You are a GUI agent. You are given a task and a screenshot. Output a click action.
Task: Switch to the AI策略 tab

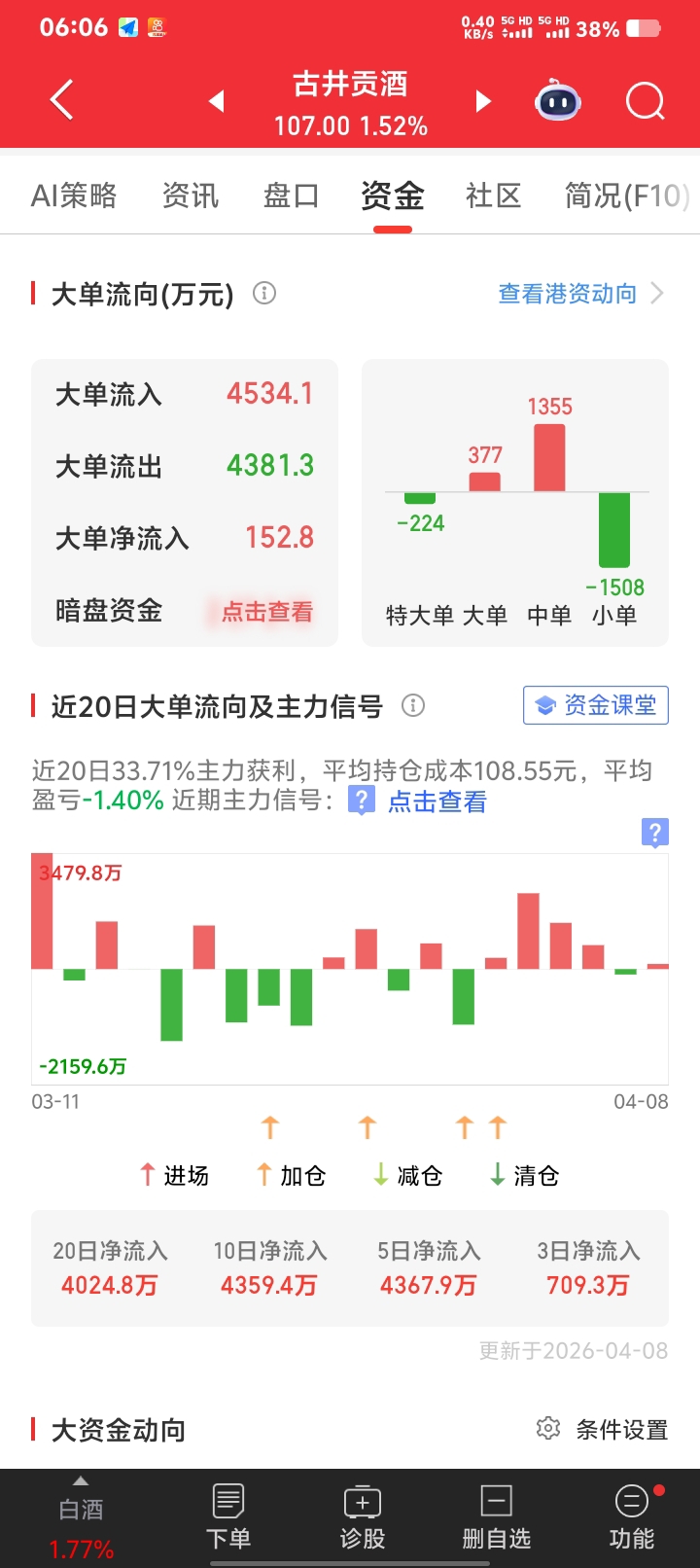pyautogui.click(x=74, y=196)
